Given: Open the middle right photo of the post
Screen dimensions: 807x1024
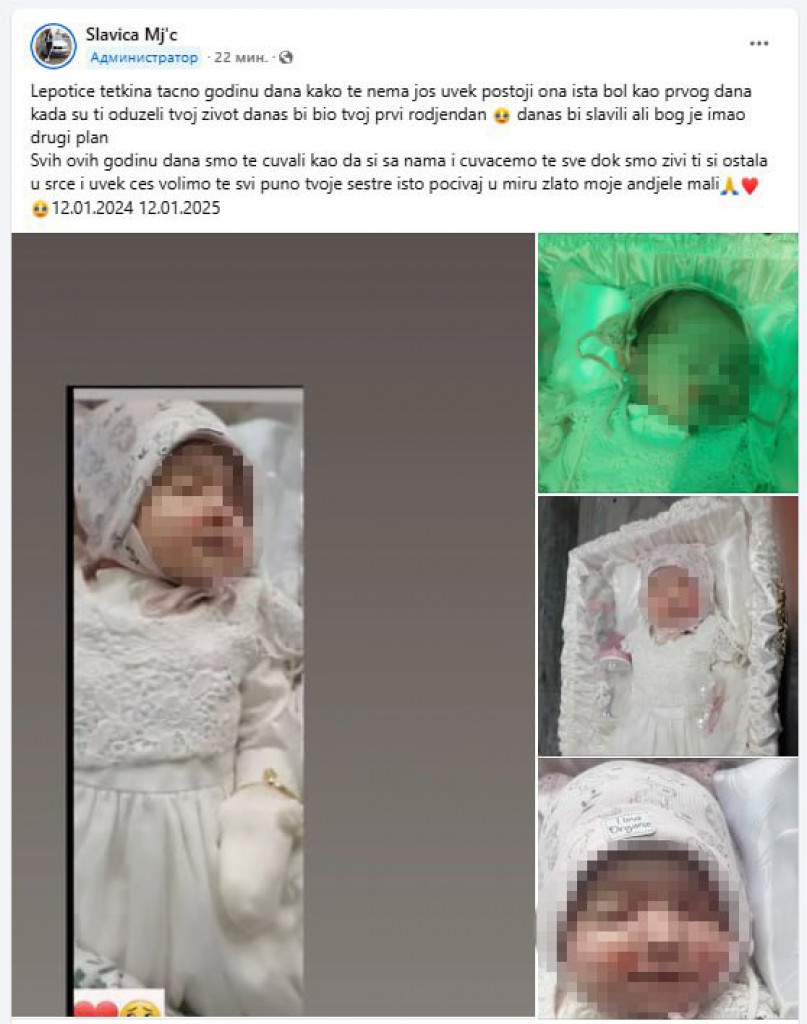Looking at the screenshot, I should (x=667, y=625).
